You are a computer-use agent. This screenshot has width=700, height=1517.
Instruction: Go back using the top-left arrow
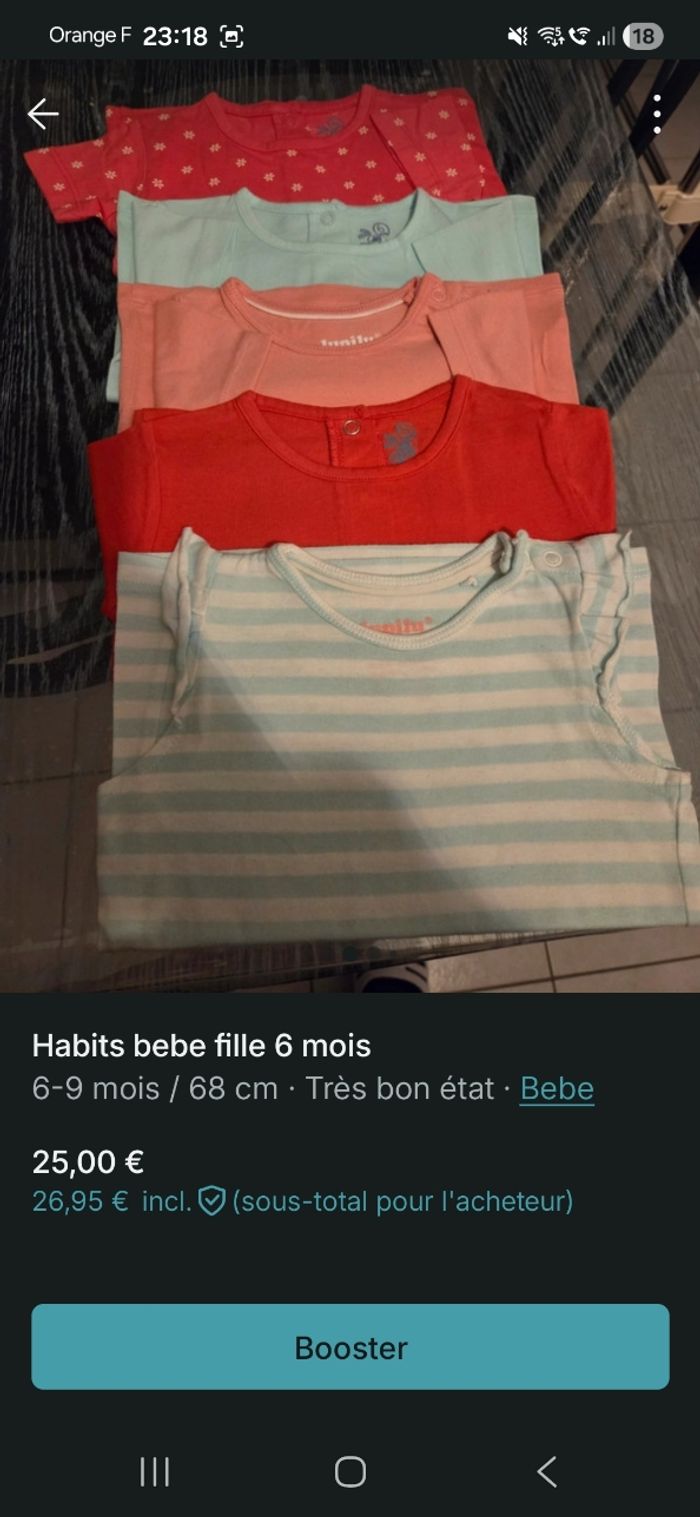pyautogui.click(x=42, y=114)
